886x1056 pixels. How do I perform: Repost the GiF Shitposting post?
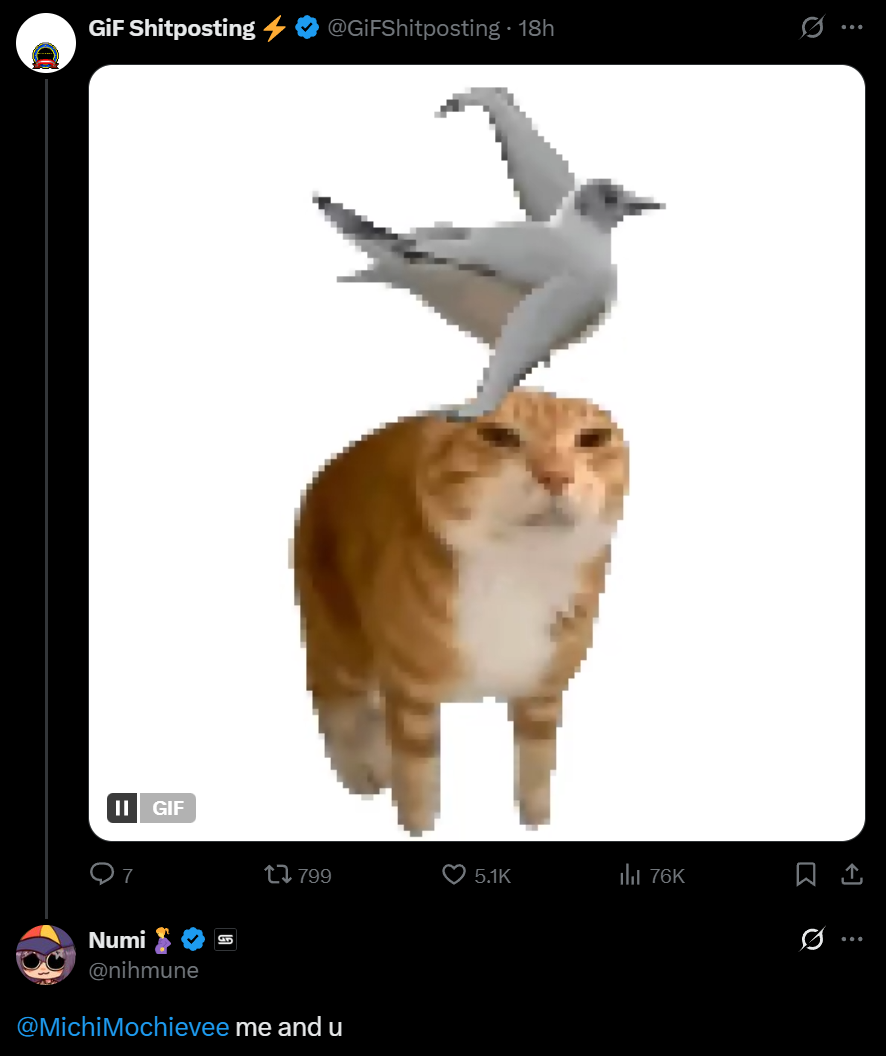tap(278, 875)
